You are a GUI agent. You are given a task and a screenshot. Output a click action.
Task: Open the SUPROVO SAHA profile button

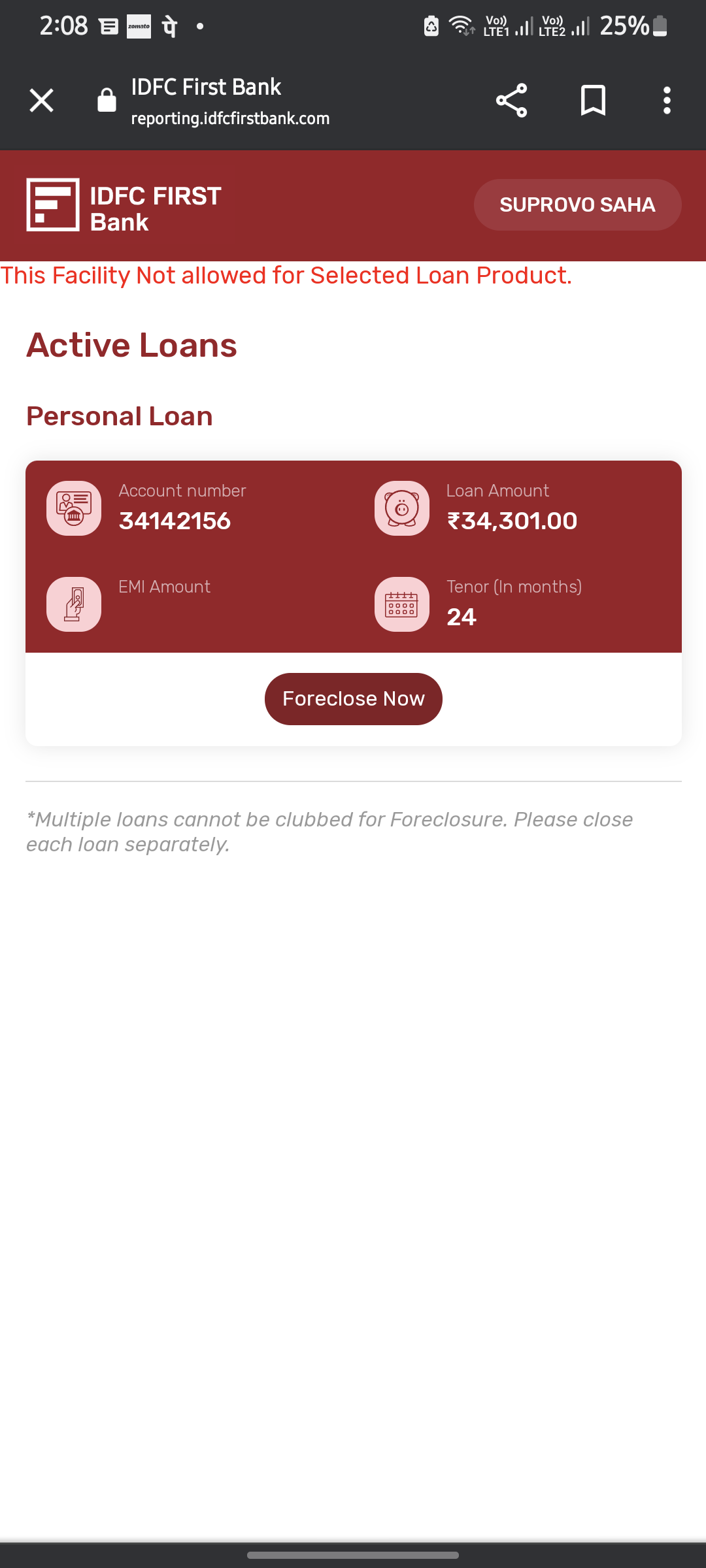[x=577, y=204]
